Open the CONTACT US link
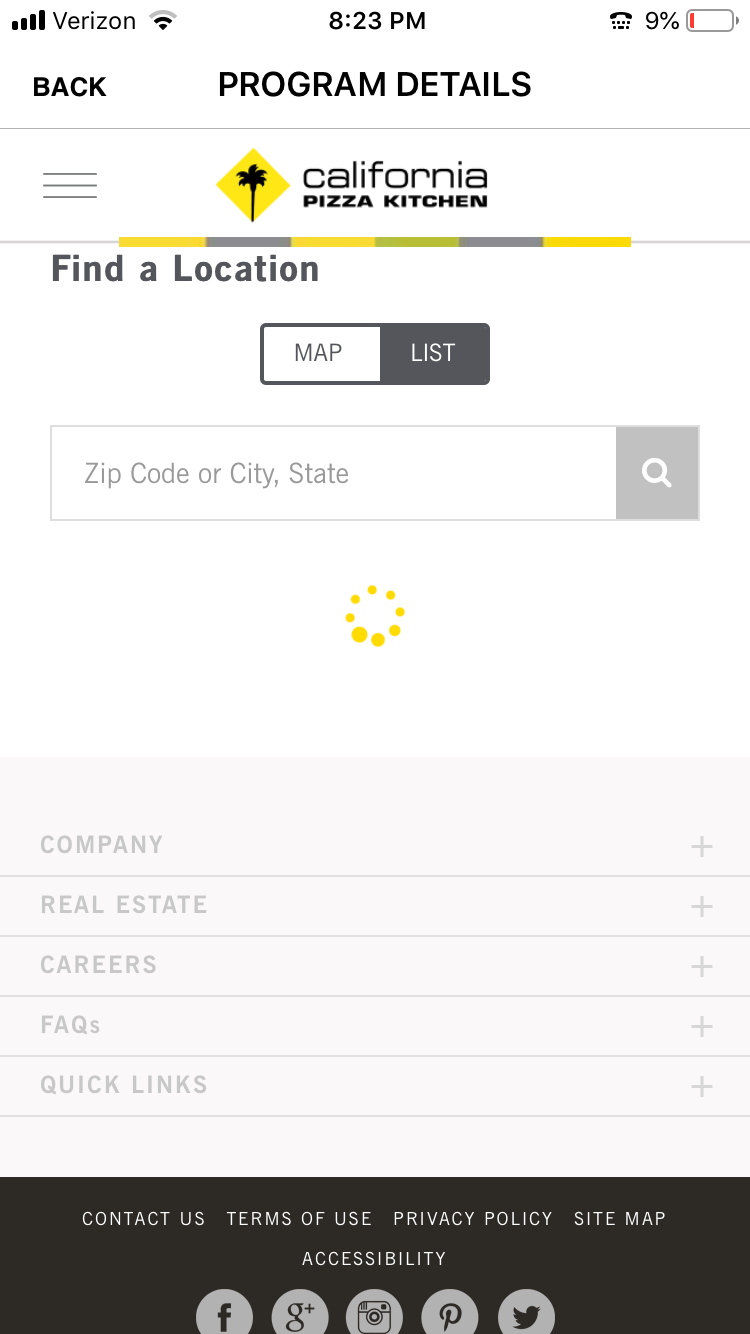The image size is (750, 1334). [143, 1219]
